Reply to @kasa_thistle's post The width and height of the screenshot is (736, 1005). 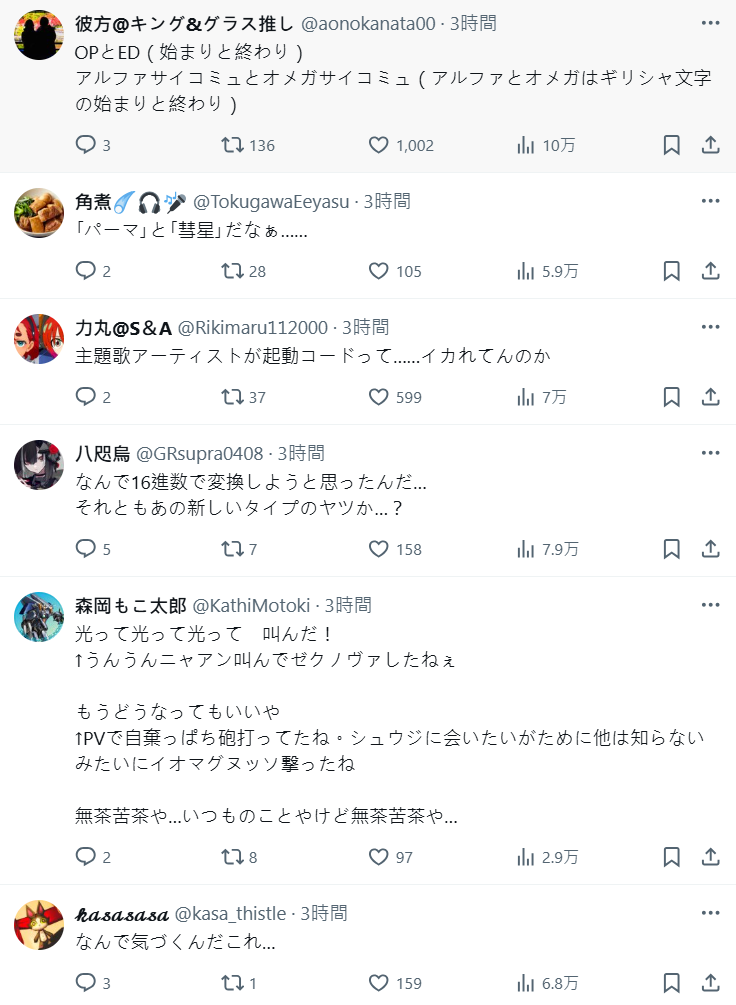(86, 983)
